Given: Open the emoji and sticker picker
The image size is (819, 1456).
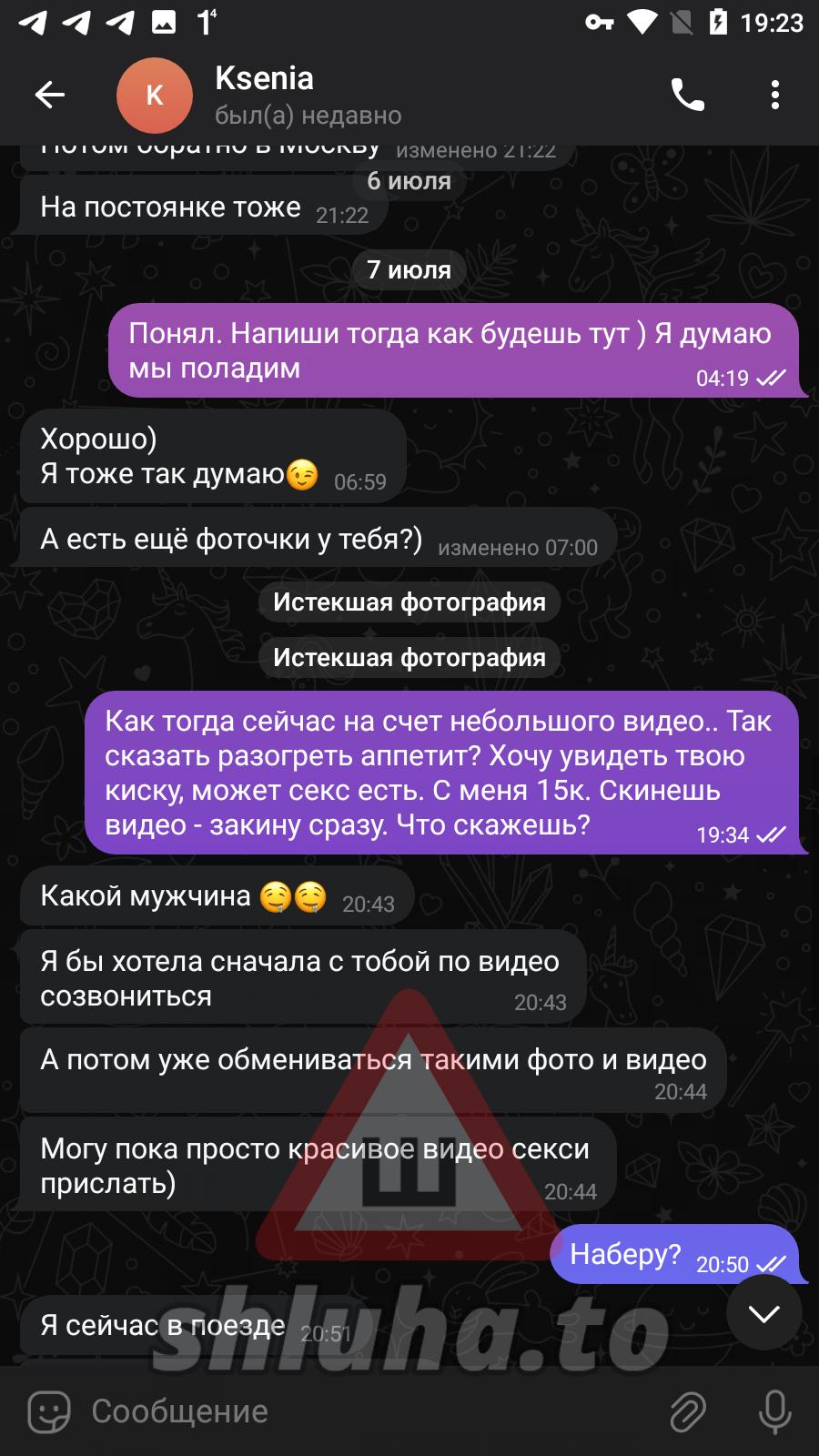Looking at the screenshot, I should point(49,1411).
